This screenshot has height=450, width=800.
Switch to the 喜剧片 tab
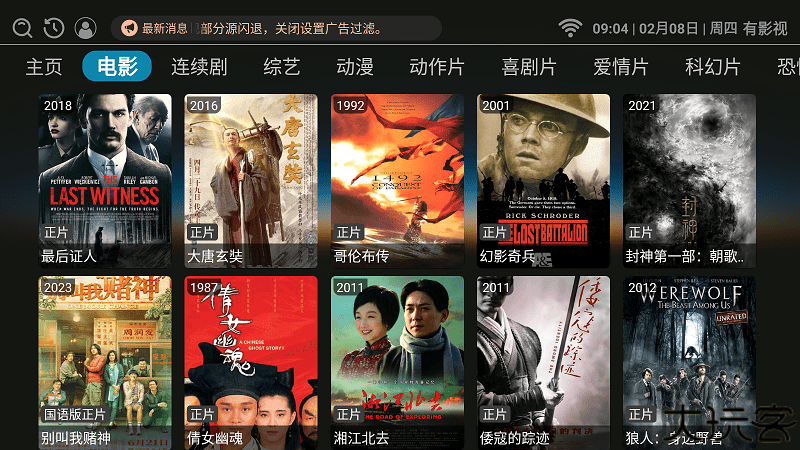click(529, 67)
